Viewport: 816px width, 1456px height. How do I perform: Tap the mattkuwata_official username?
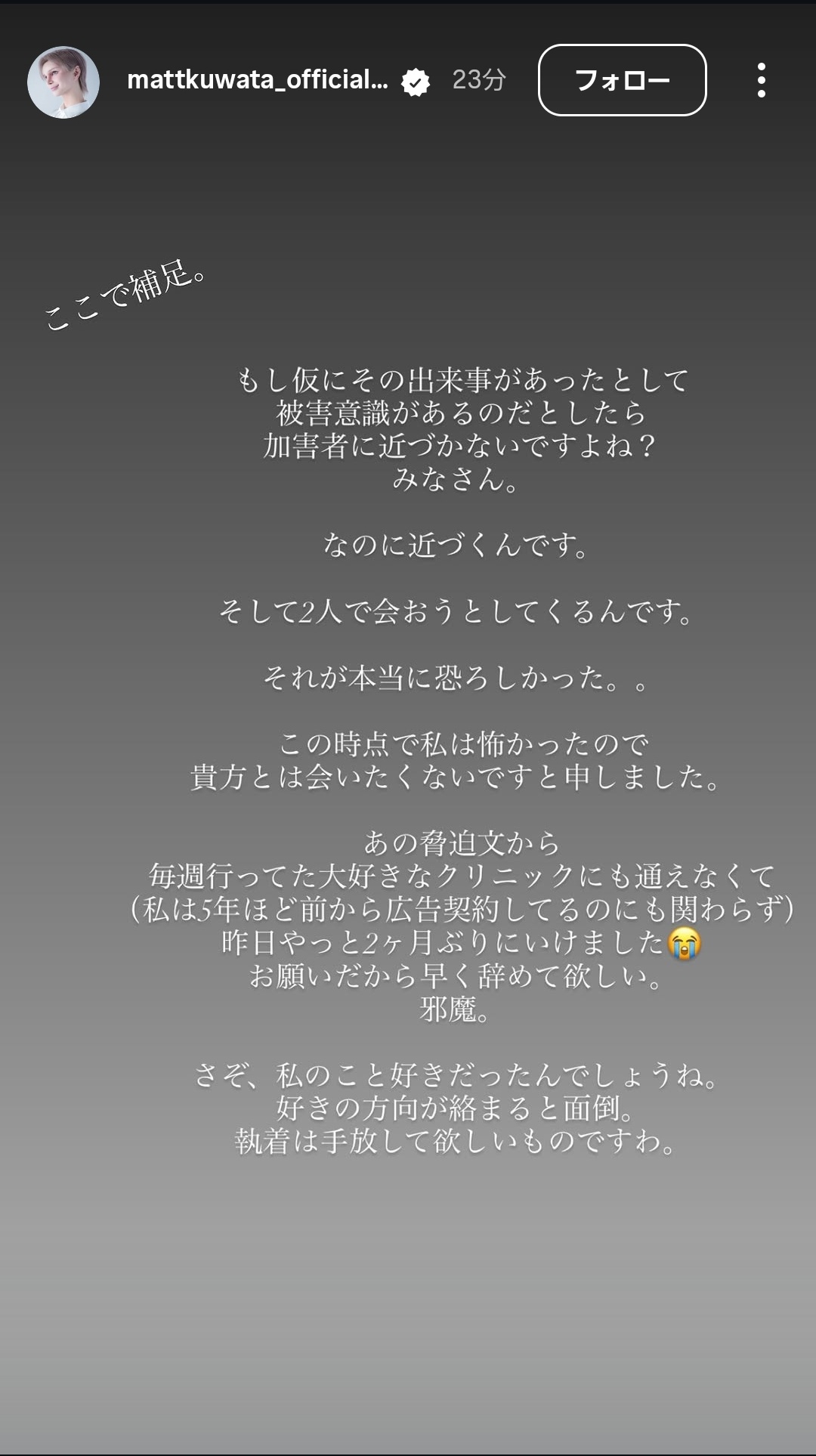258,79
